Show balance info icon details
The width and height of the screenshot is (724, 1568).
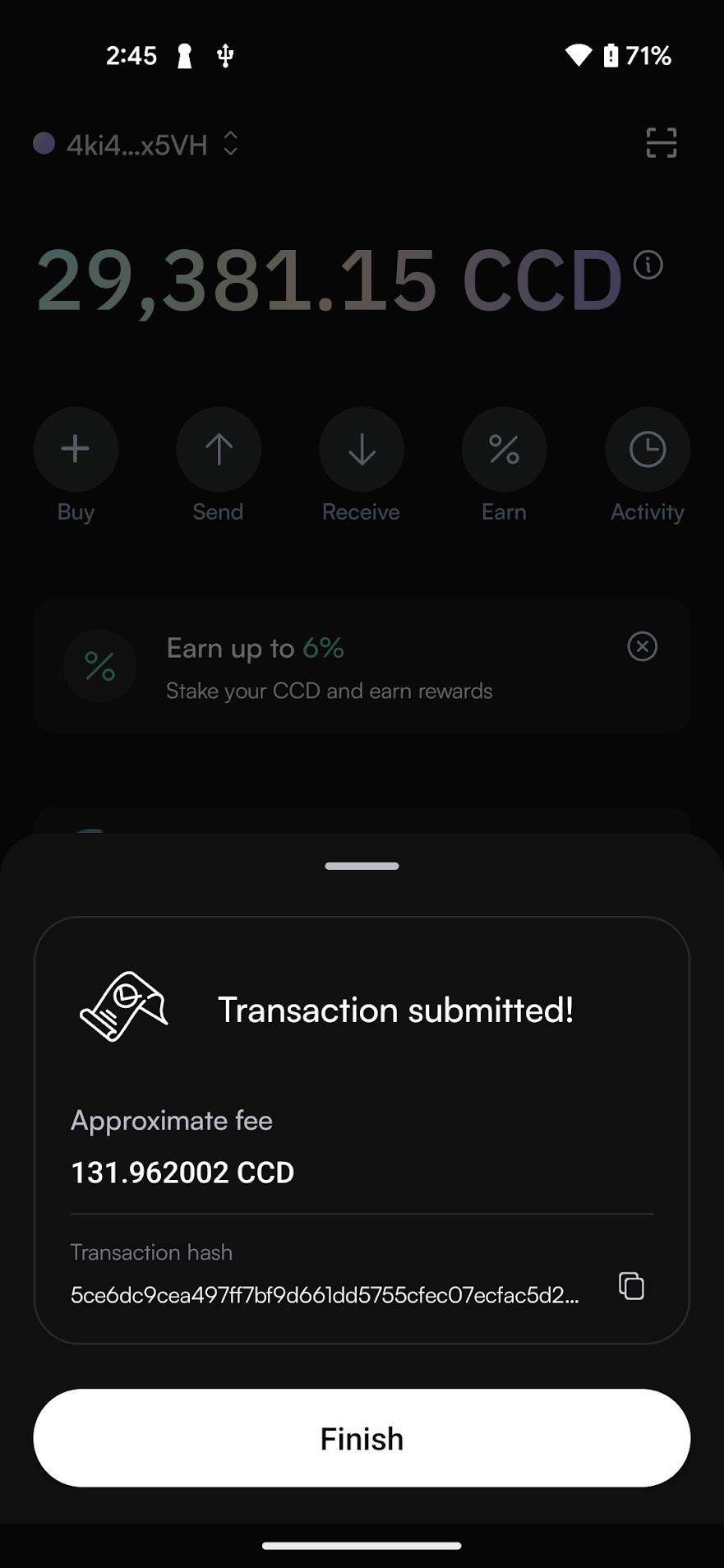[x=648, y=265]
